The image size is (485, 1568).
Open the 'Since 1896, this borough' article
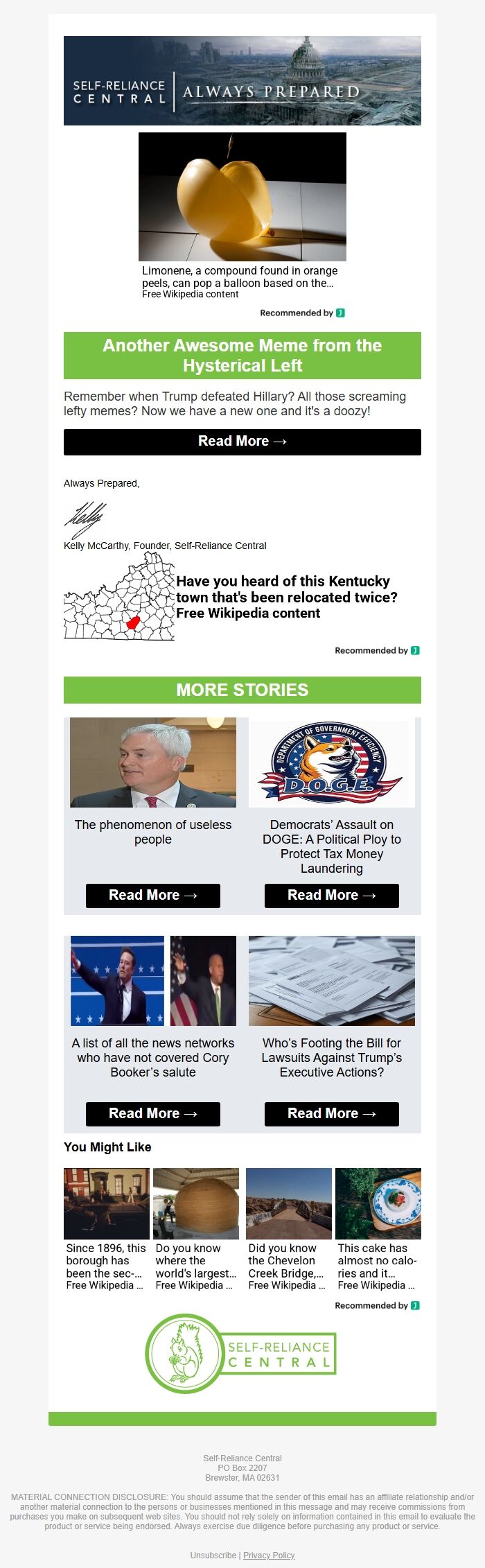[x=106, y=1265]
